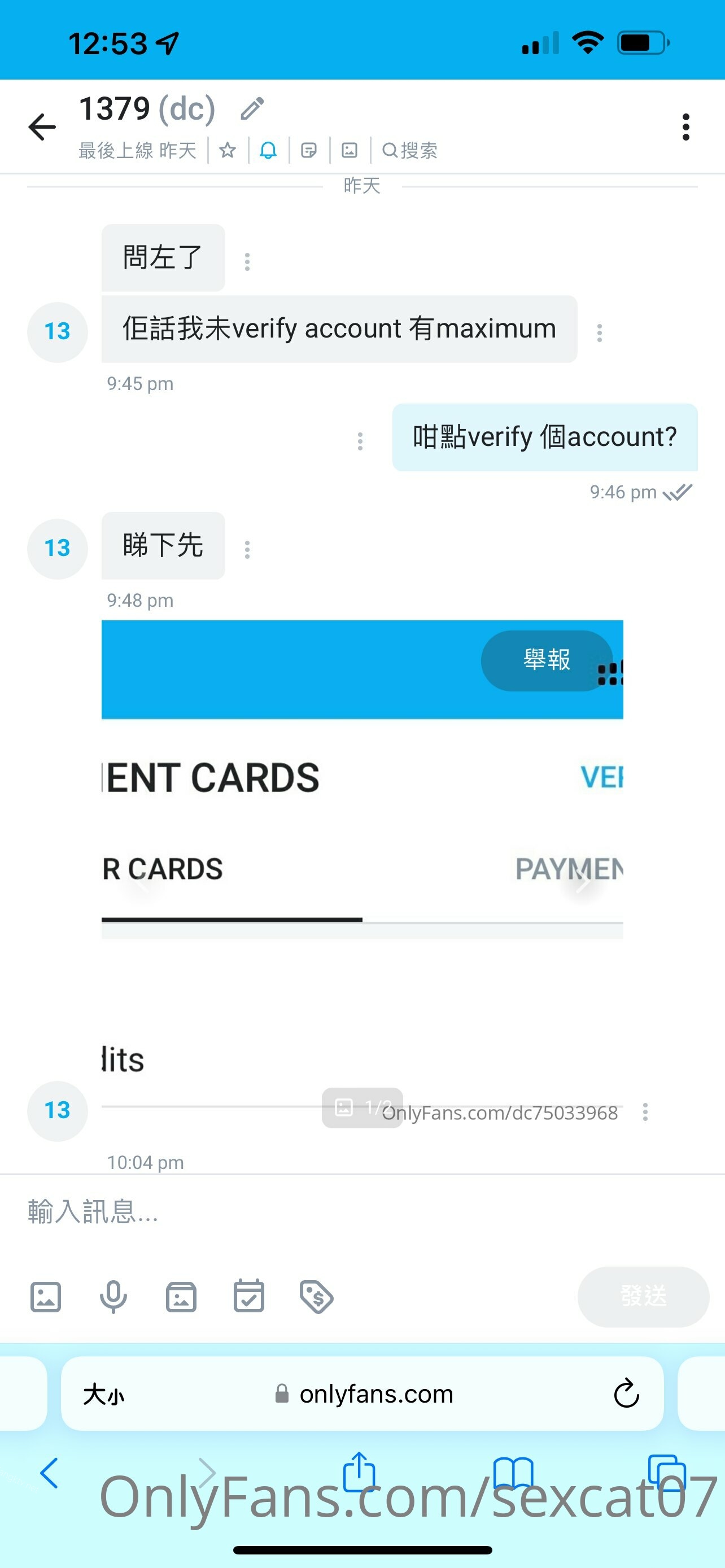
Task: Go back from the 1379 chat
Action: point(42,126)
